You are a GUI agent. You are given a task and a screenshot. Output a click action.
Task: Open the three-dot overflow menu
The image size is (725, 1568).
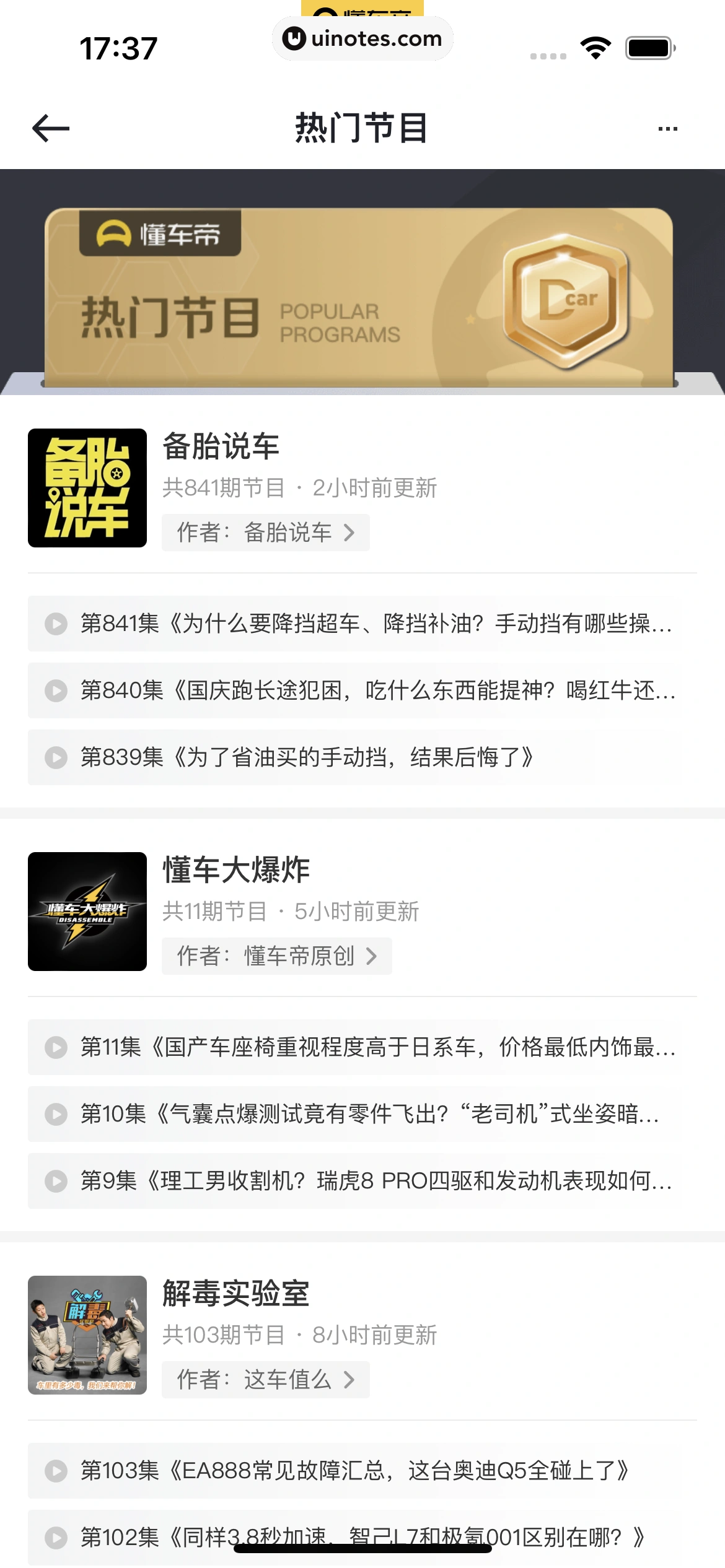(x=667, y=129)
